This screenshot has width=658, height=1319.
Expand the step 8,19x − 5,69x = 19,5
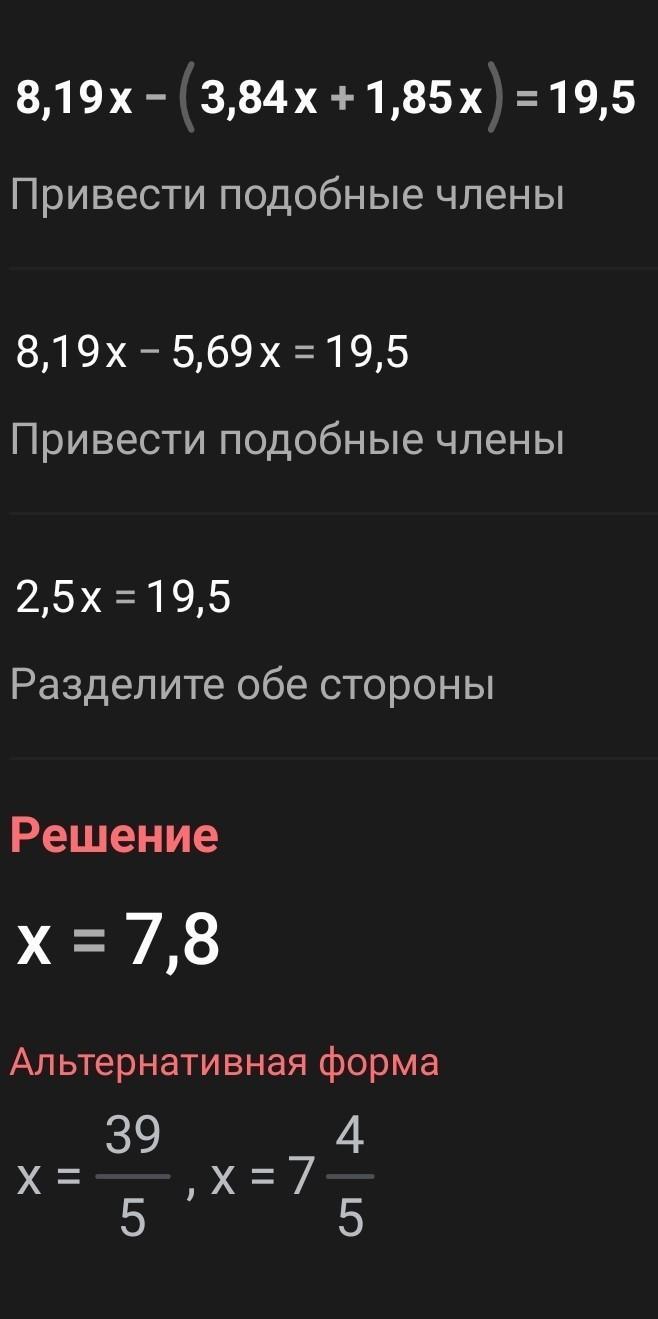point(329,391)
